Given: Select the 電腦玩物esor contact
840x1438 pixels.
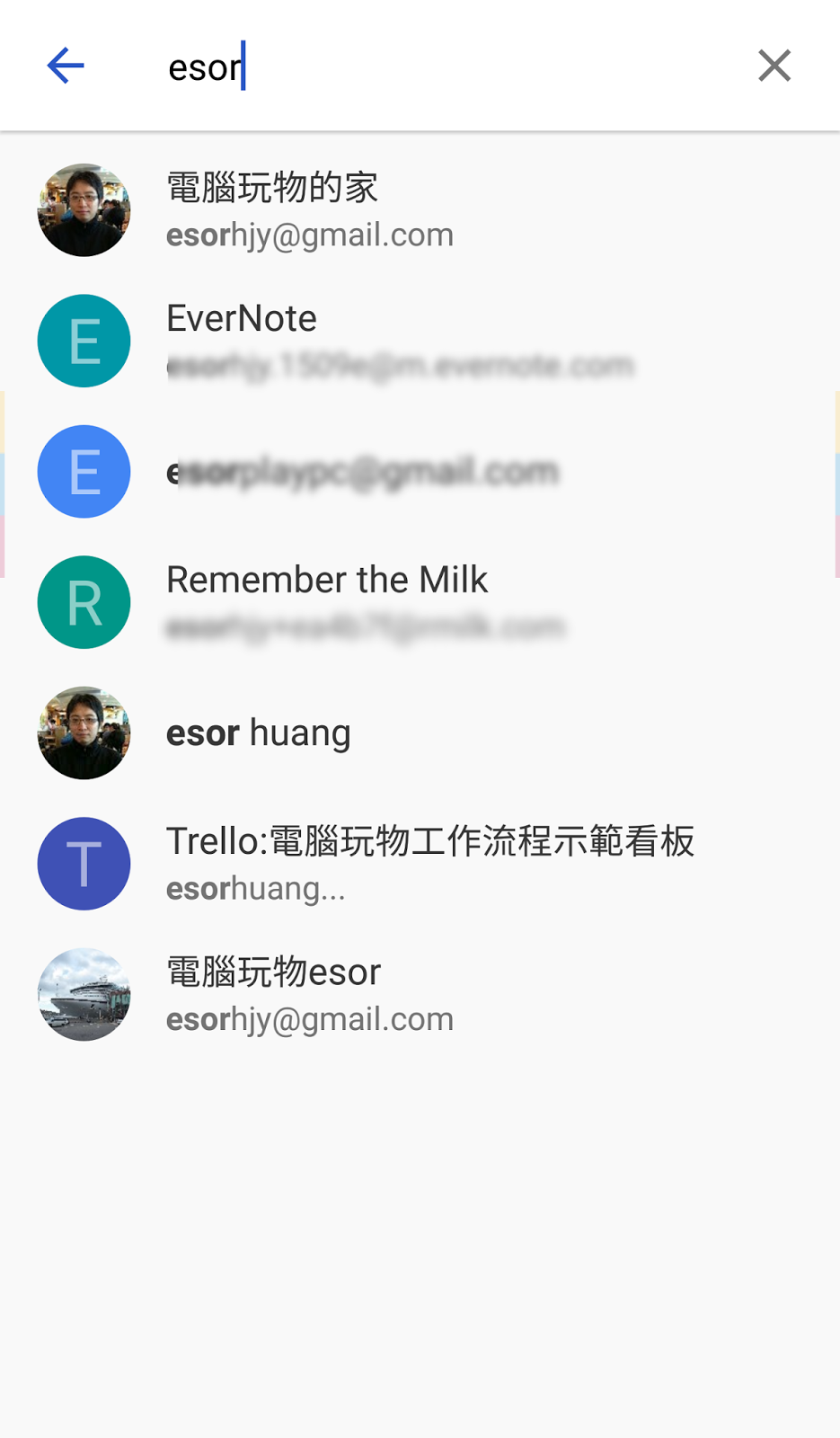Looking at the screenshot, I should point(420,995).
